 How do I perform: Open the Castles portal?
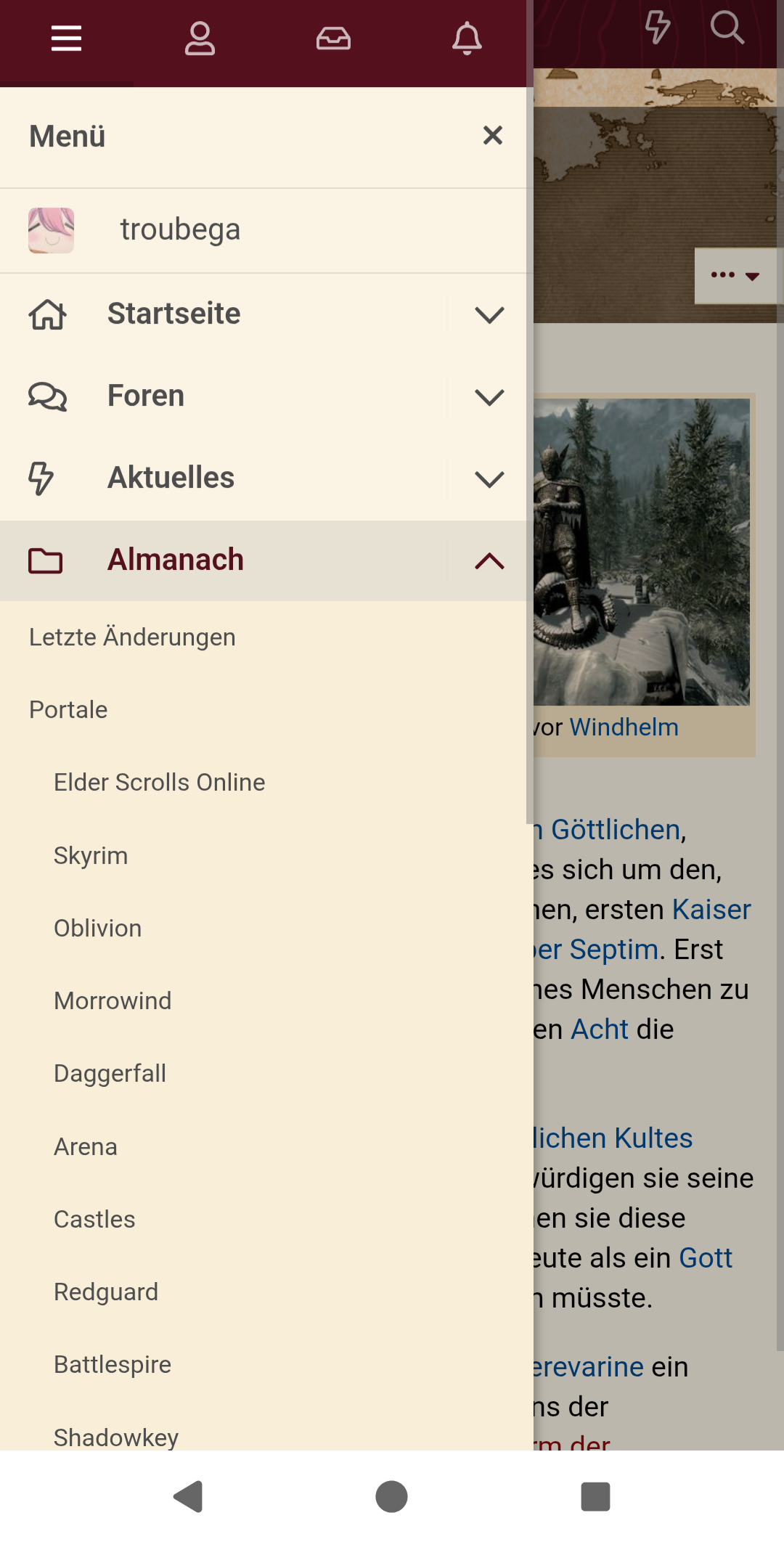point(94,1220)
